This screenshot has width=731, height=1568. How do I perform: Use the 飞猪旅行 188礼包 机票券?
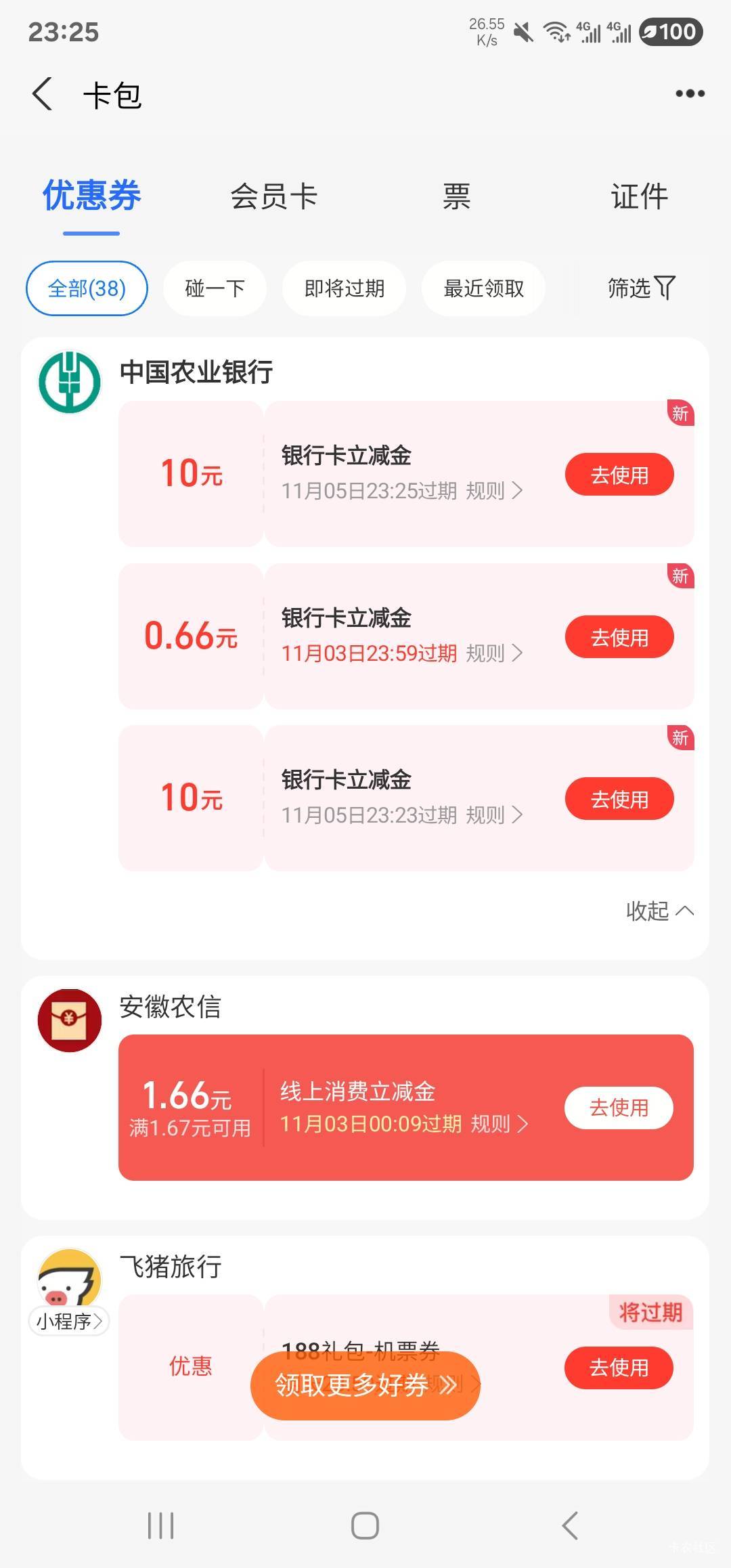619,1368
